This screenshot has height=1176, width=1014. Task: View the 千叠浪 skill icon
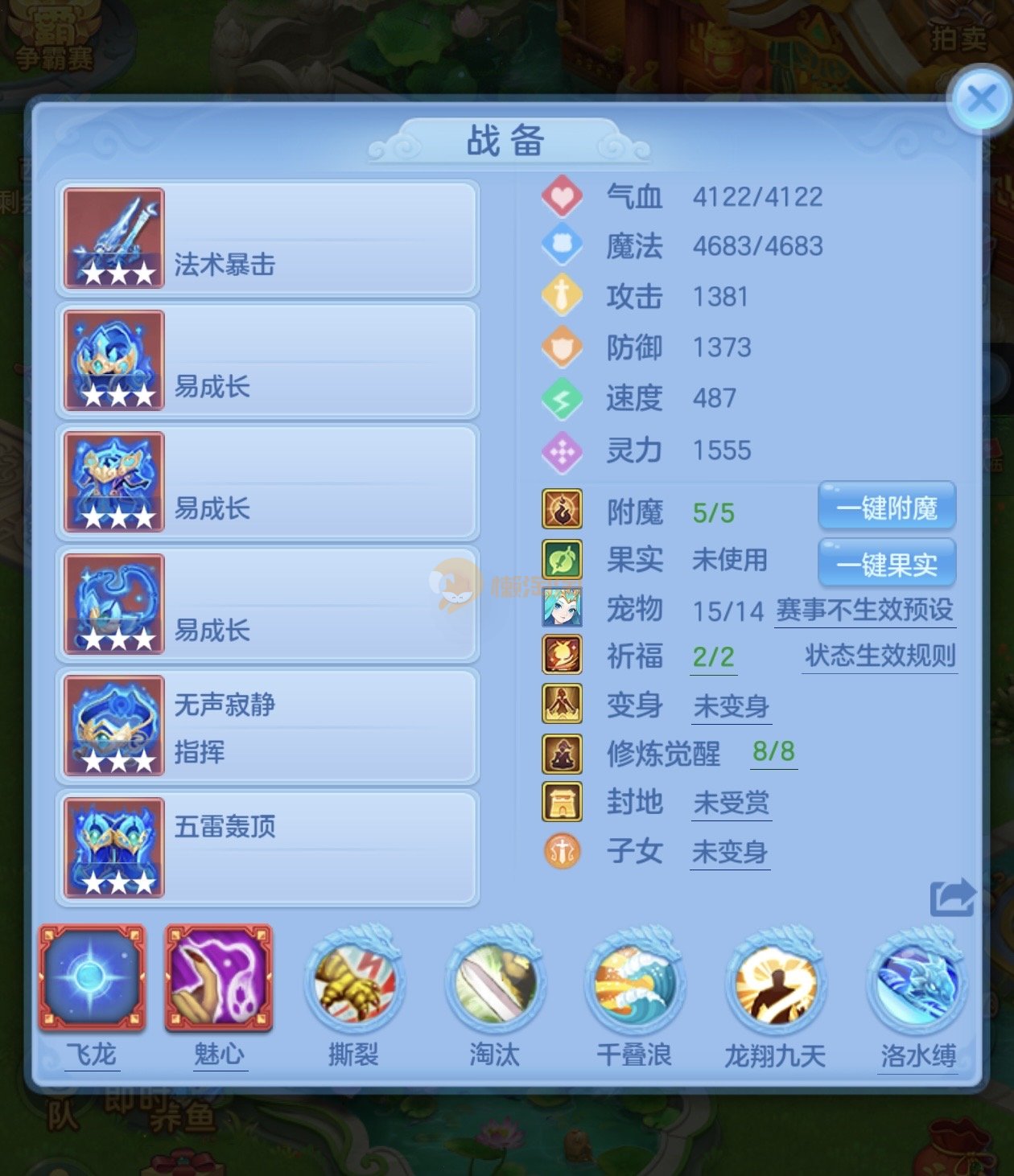(x=634, y=983)
